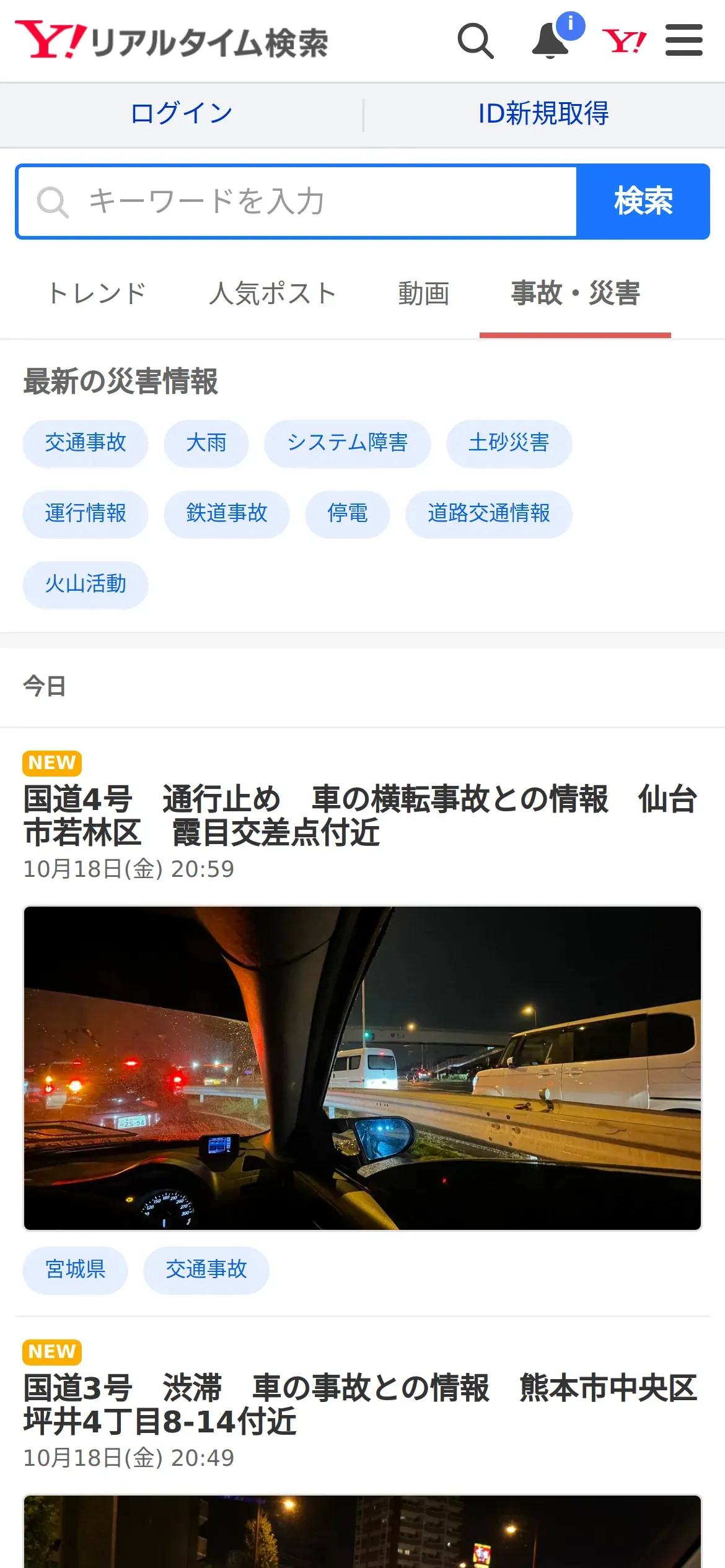725x1568 pixels.
Task: Select the 大雨 chip
Action: coord(206,443)
